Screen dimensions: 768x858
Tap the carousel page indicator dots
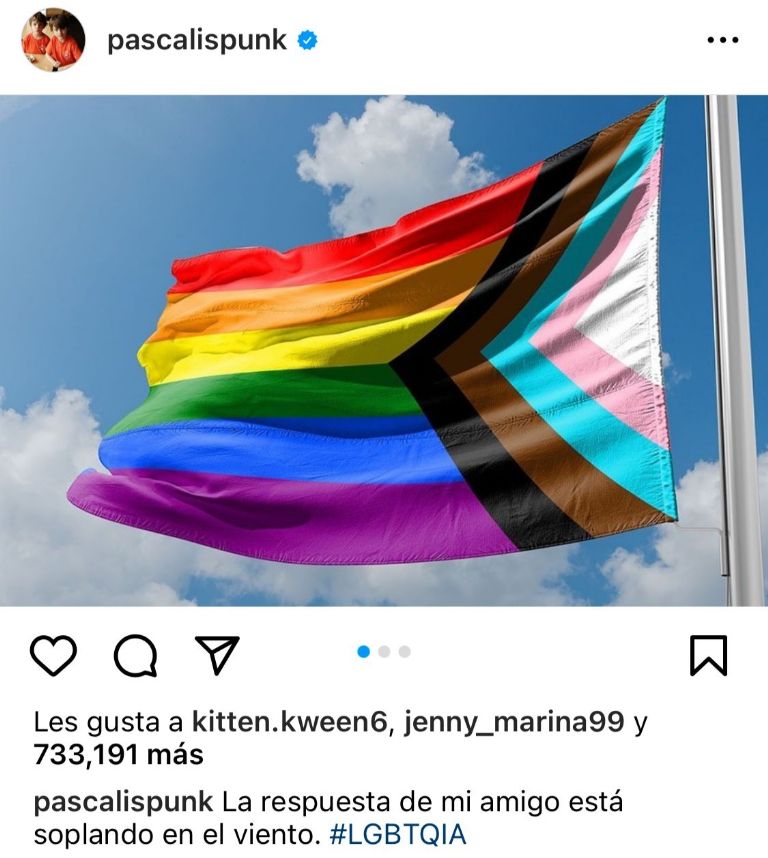click(x=384, y=652)
